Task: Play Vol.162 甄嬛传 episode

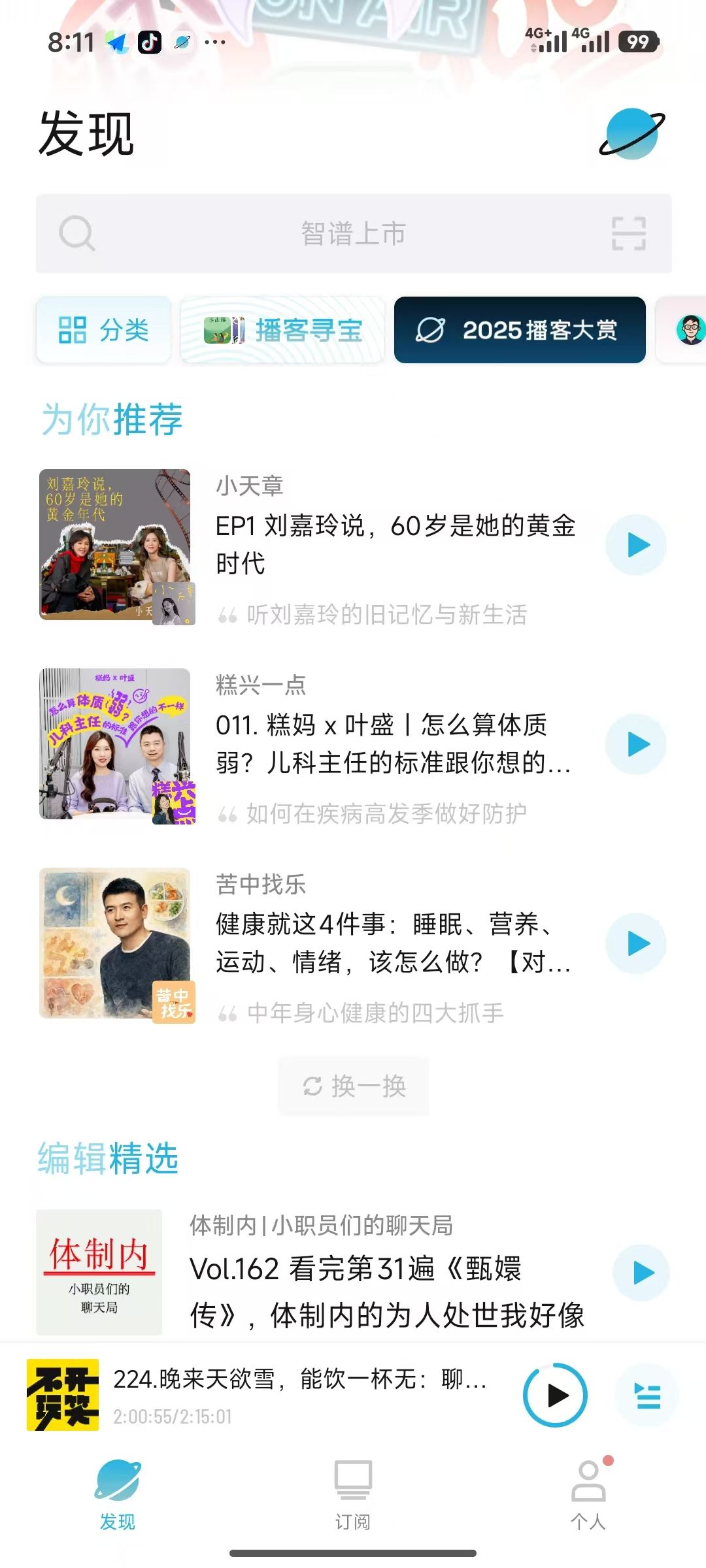Action: (641, 1273)
